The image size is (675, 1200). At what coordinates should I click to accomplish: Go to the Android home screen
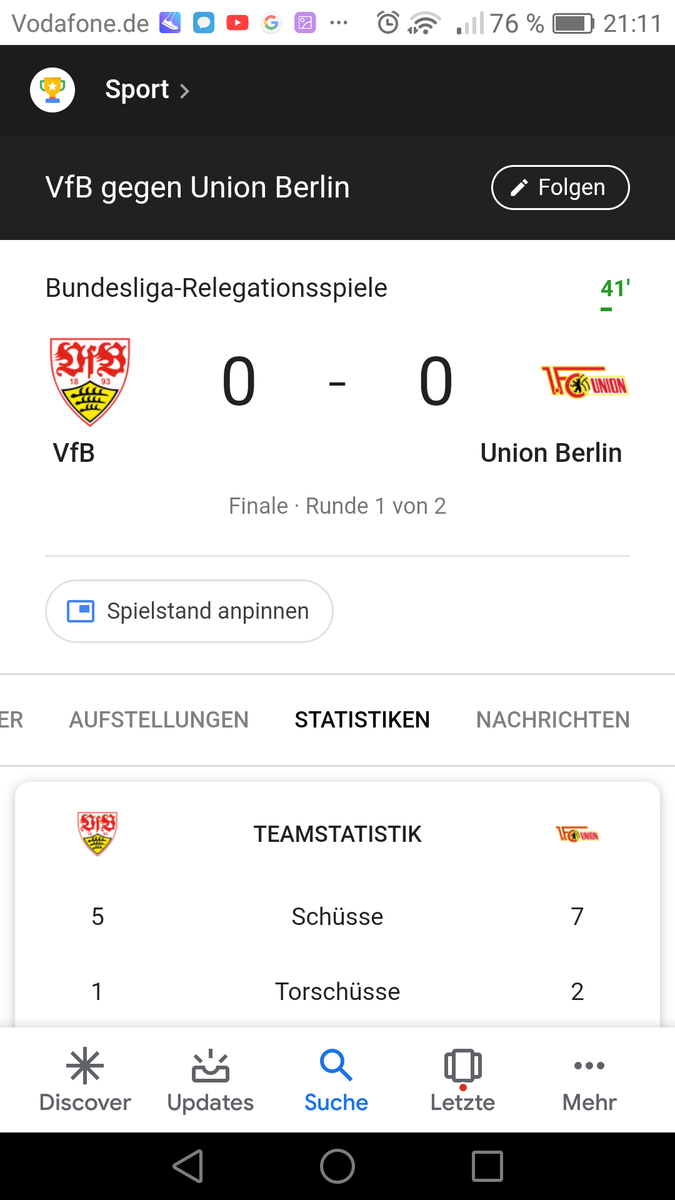tap(337, 1166)
